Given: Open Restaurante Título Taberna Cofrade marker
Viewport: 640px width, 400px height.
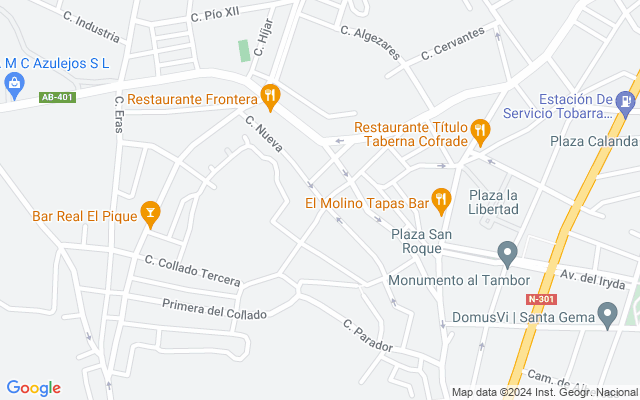Looking at the screenshot, I should pyautogui.click(x=480, y=132).
